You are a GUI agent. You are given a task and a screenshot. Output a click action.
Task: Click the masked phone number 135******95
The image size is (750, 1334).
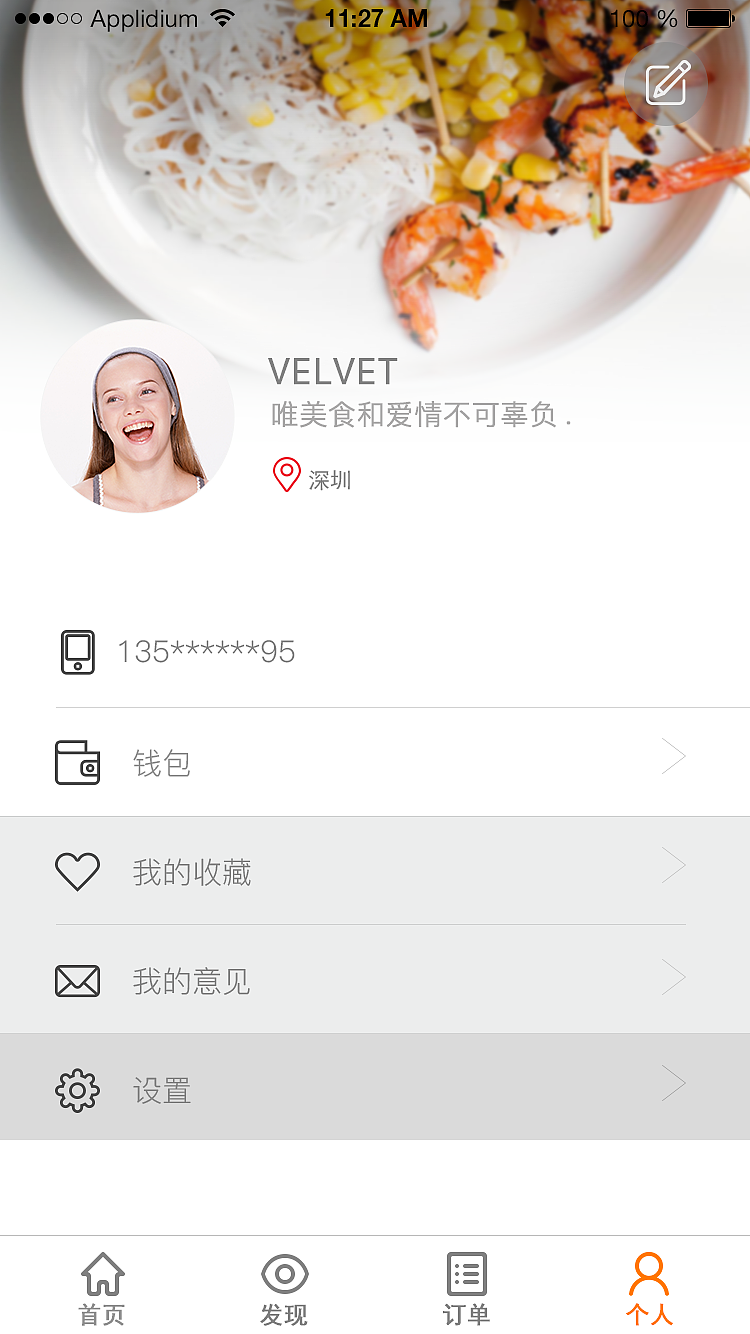click(205, 651)
